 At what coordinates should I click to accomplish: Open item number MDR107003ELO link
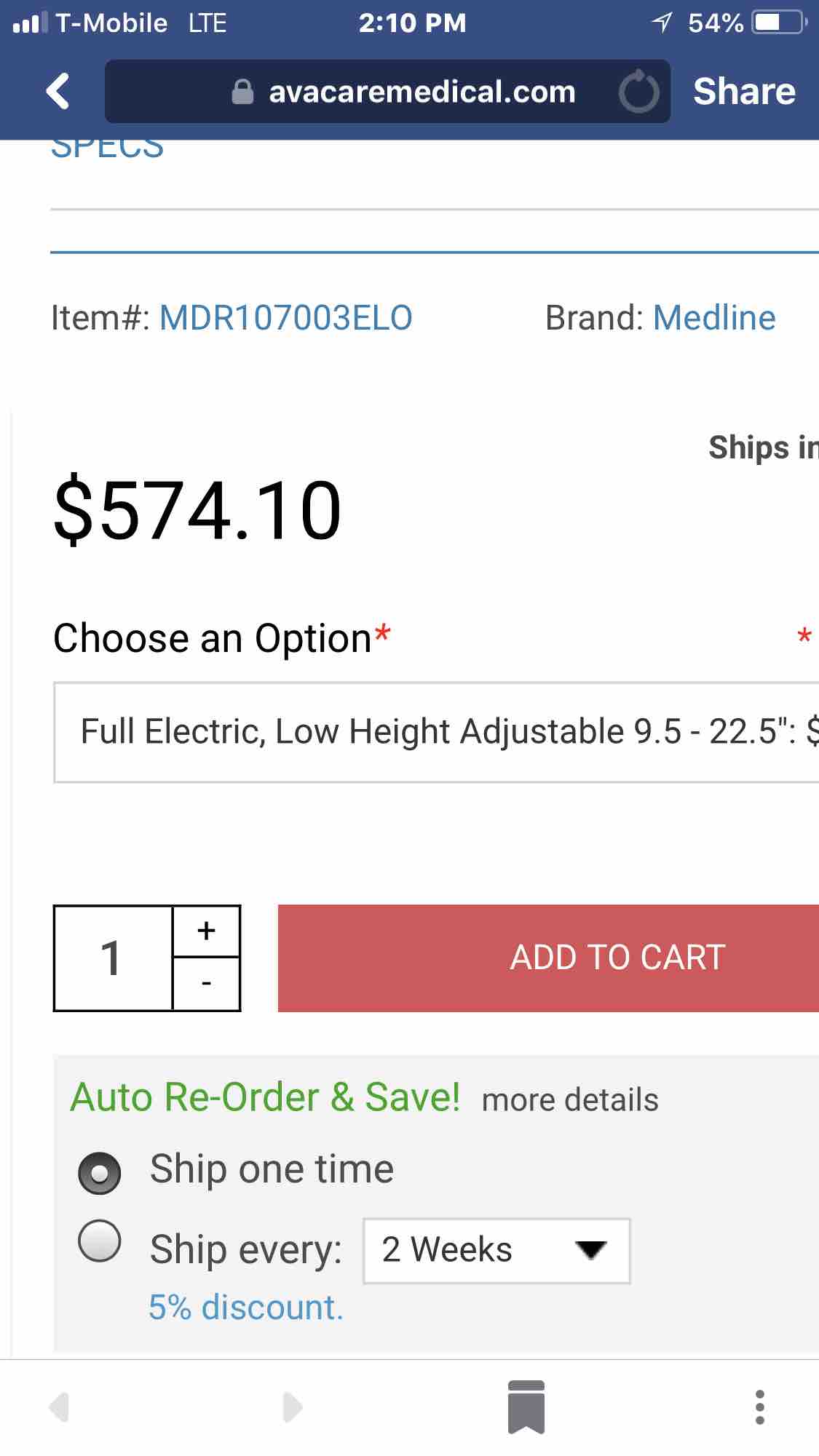(285, 318)
